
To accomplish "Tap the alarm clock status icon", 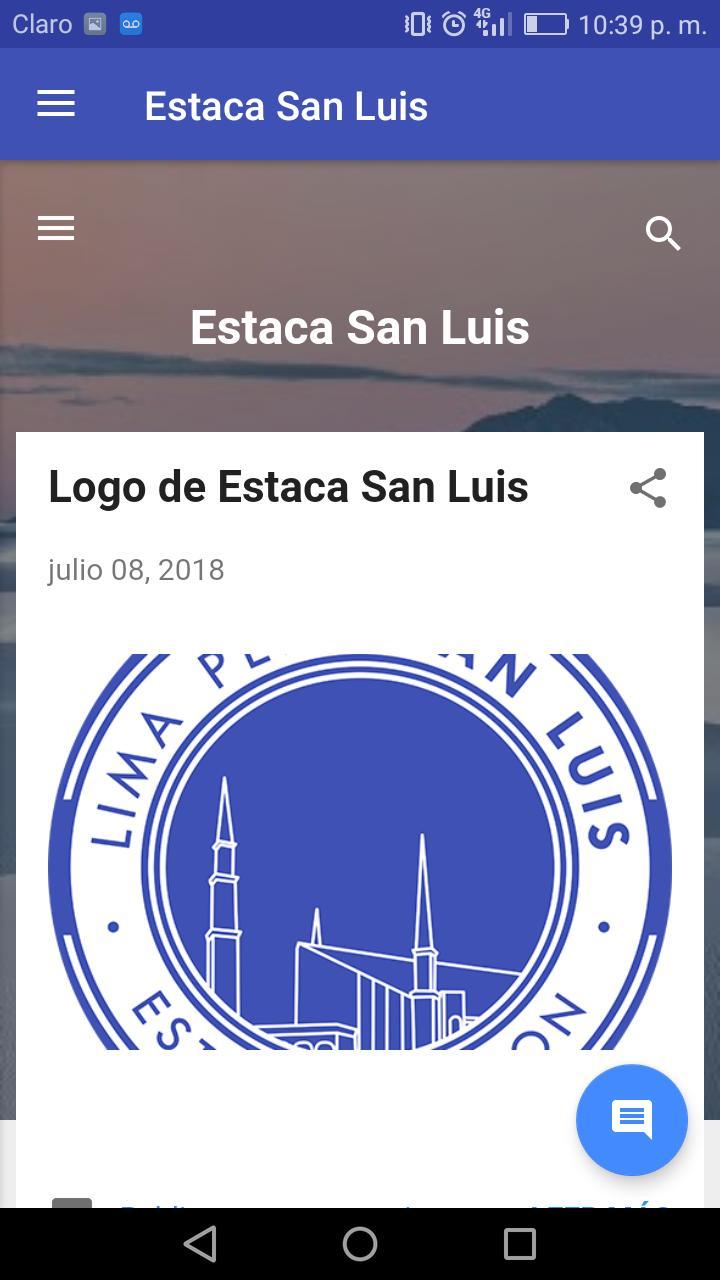I will pyautogui.click(x=452, y=23).
